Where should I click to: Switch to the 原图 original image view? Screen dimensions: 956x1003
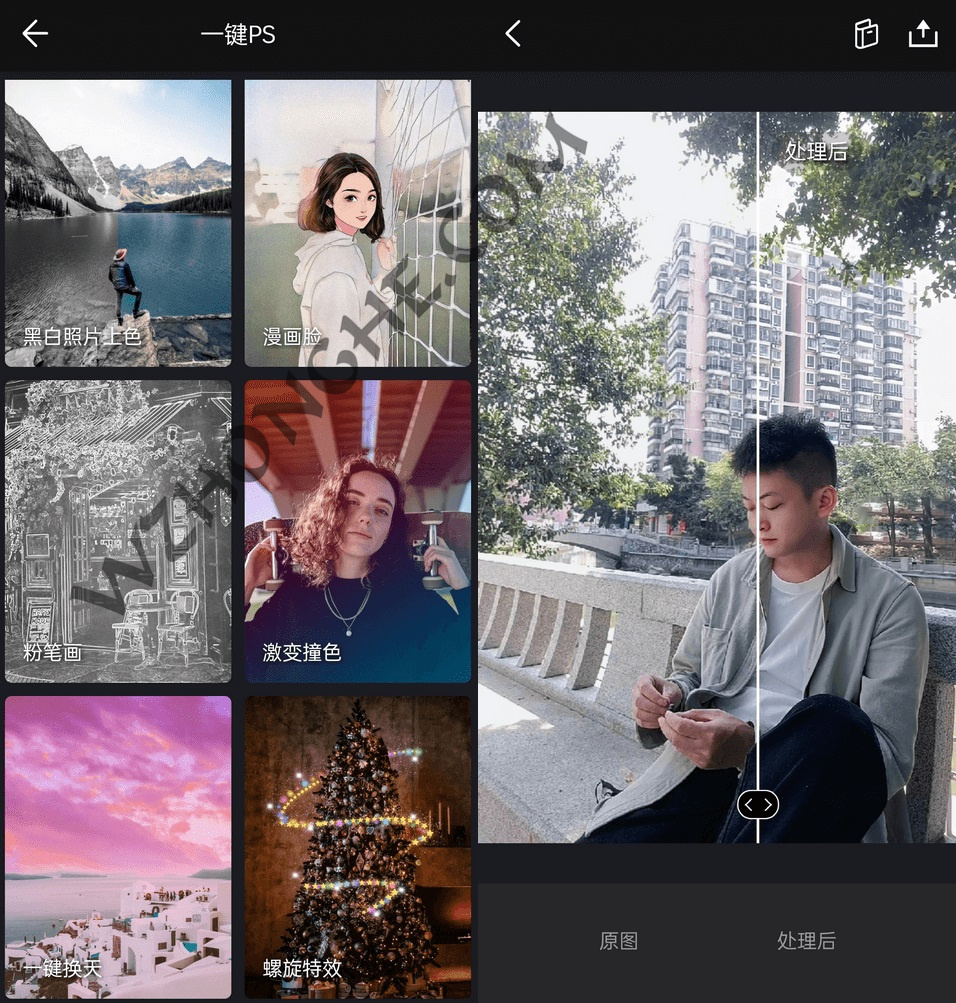(x=620, y=941)
